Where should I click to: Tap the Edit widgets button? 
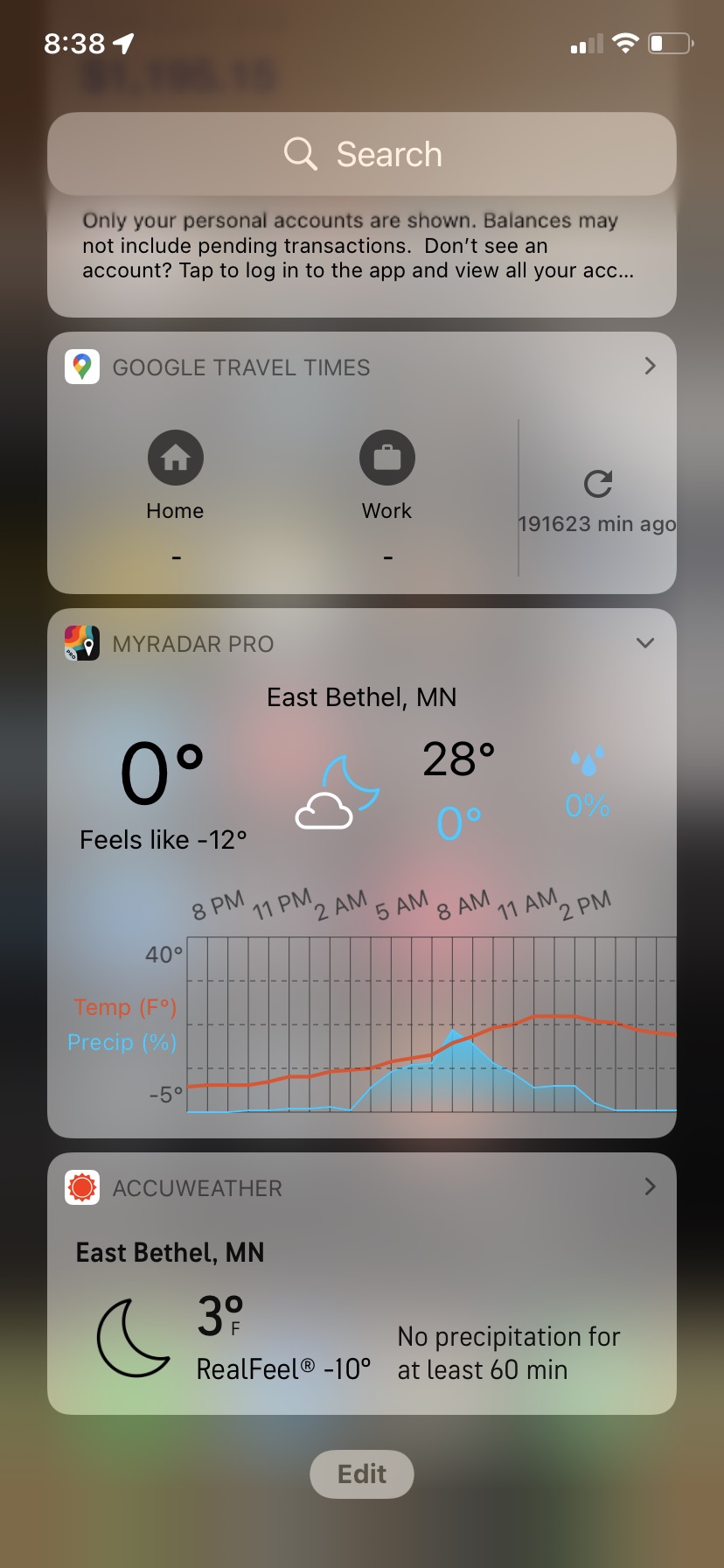pyautogui.click(x=362, y=1474)
